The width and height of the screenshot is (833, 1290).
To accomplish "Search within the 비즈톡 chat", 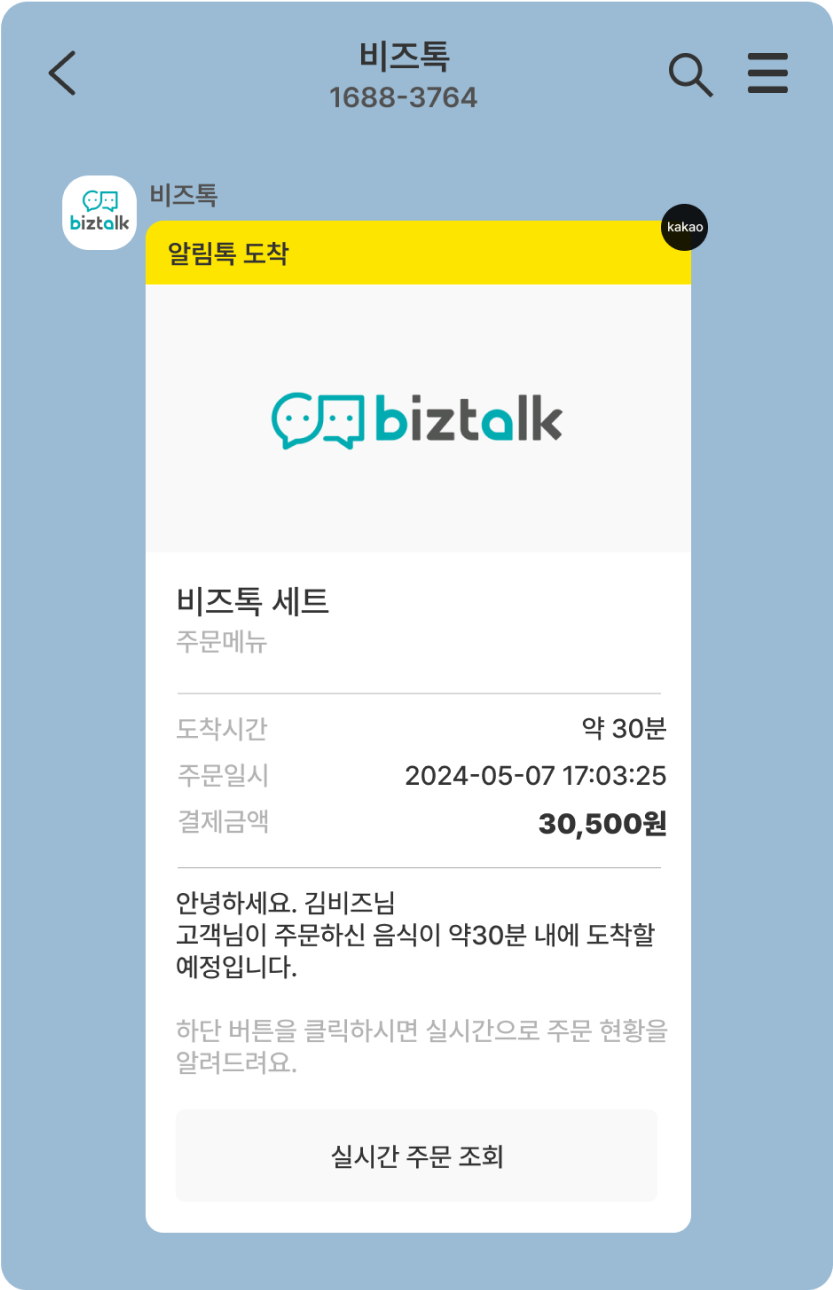I will coord(690,75).
